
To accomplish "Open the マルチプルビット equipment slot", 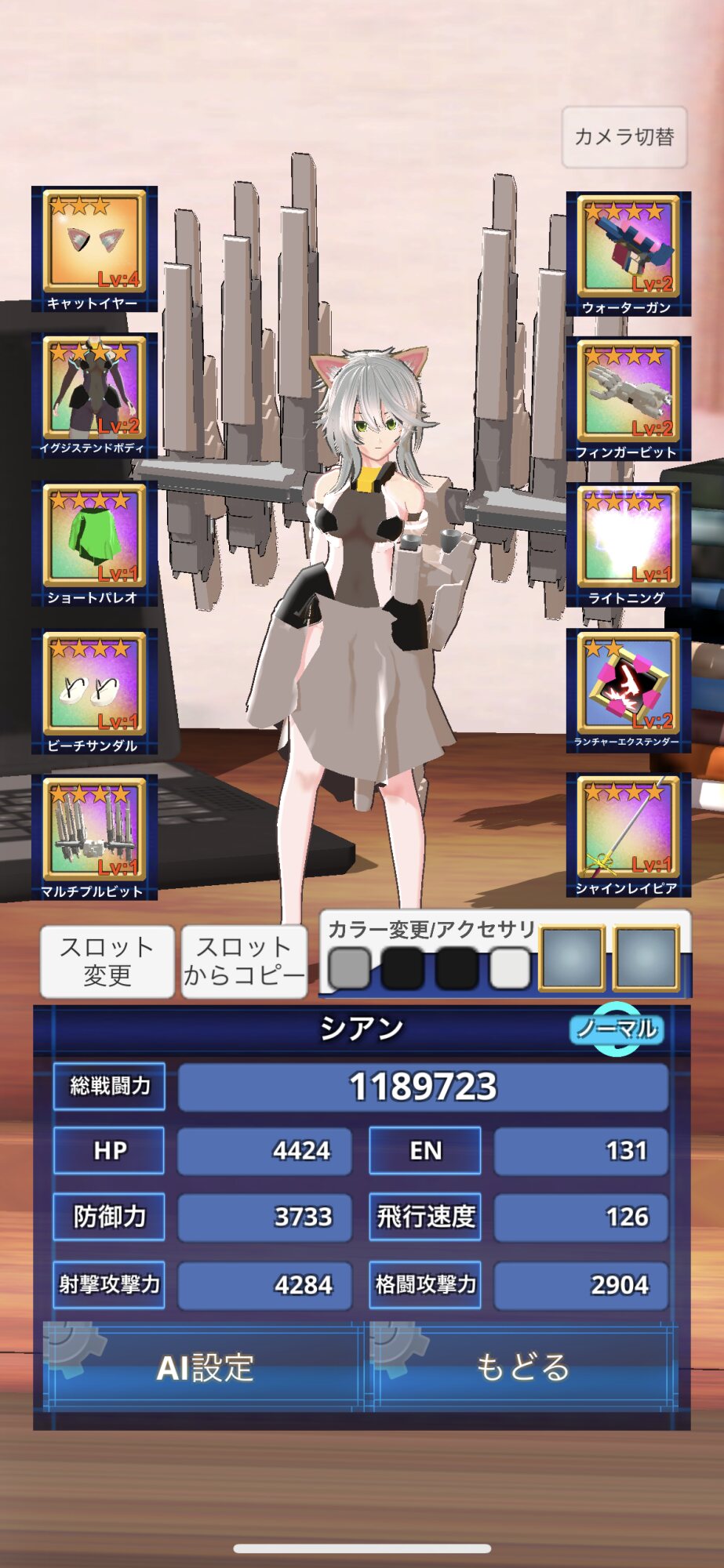I will click(x=94, y=837).
